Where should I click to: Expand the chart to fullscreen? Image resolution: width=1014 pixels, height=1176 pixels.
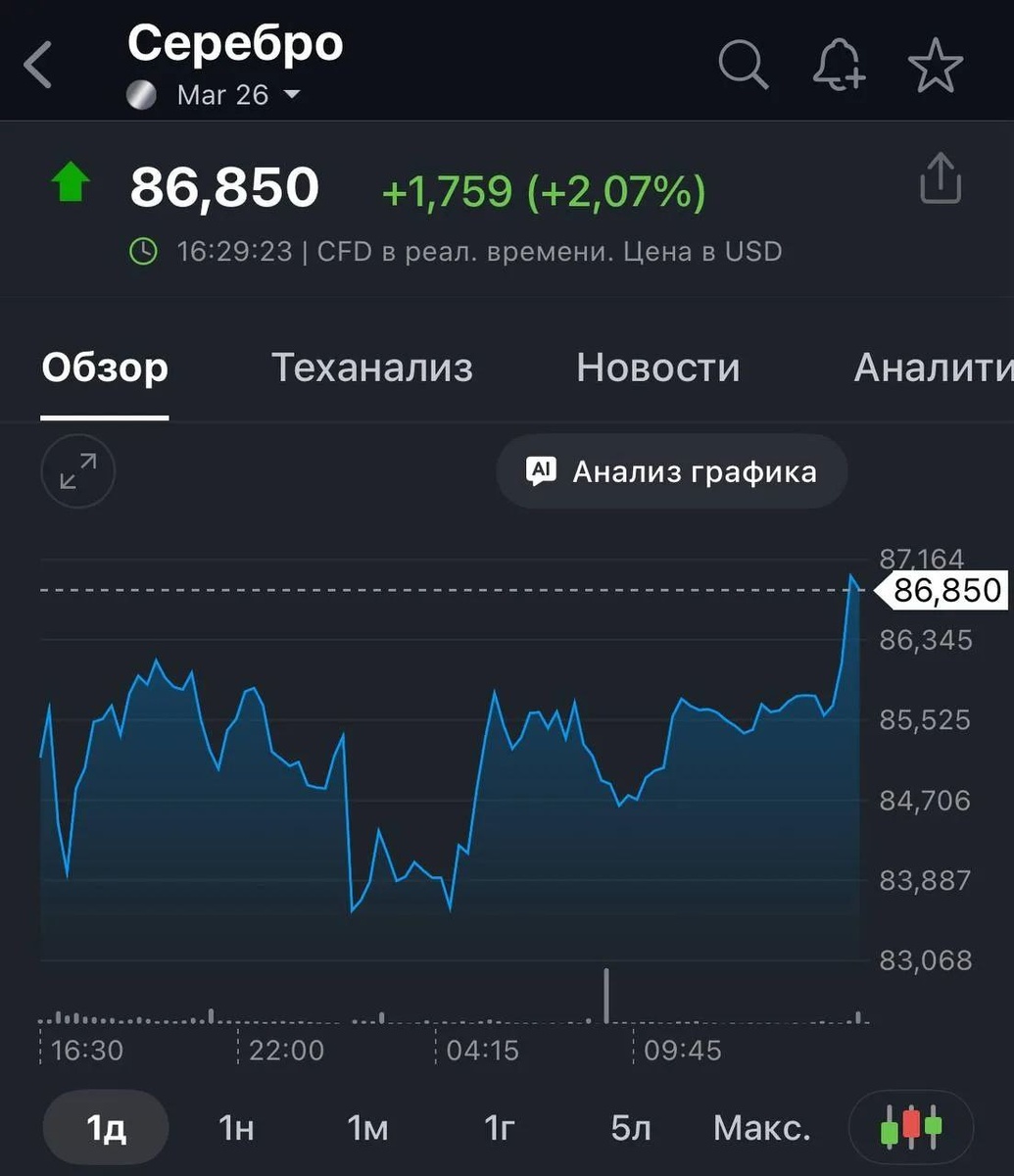click(x=78, y=471)
